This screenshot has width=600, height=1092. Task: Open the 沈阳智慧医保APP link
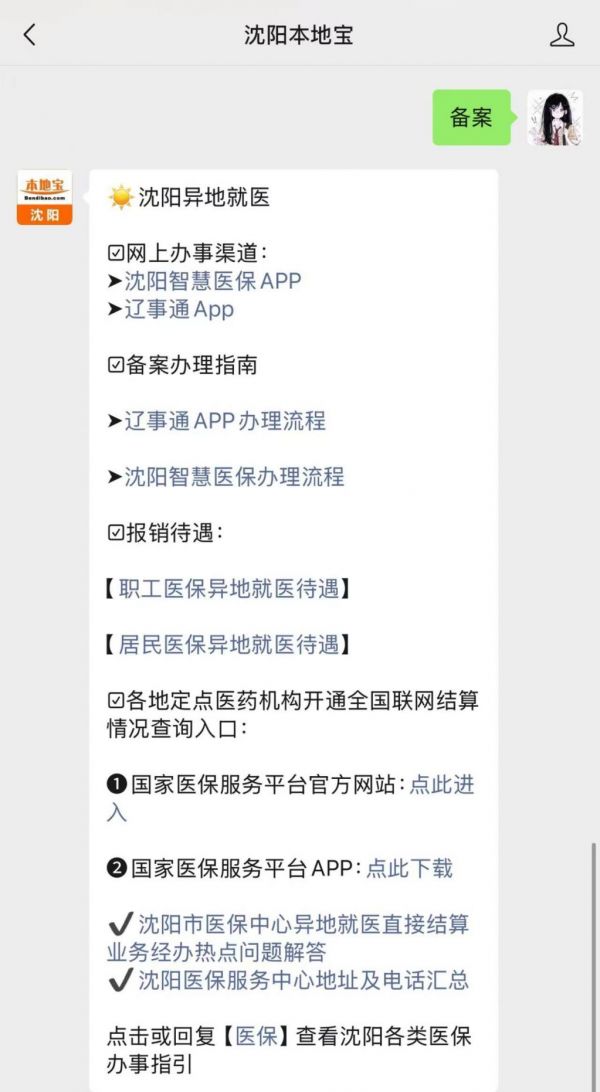coord(213,281)
